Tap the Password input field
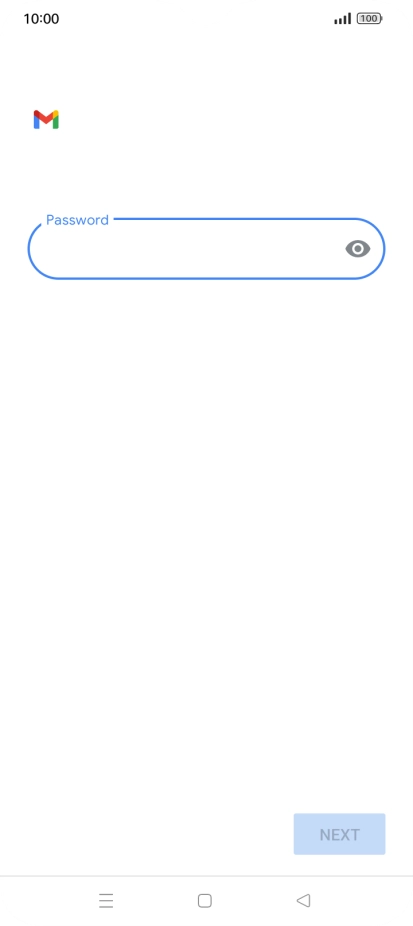Image resolution: width=413 pixels, height=926 pixels. tap(206, 249)
